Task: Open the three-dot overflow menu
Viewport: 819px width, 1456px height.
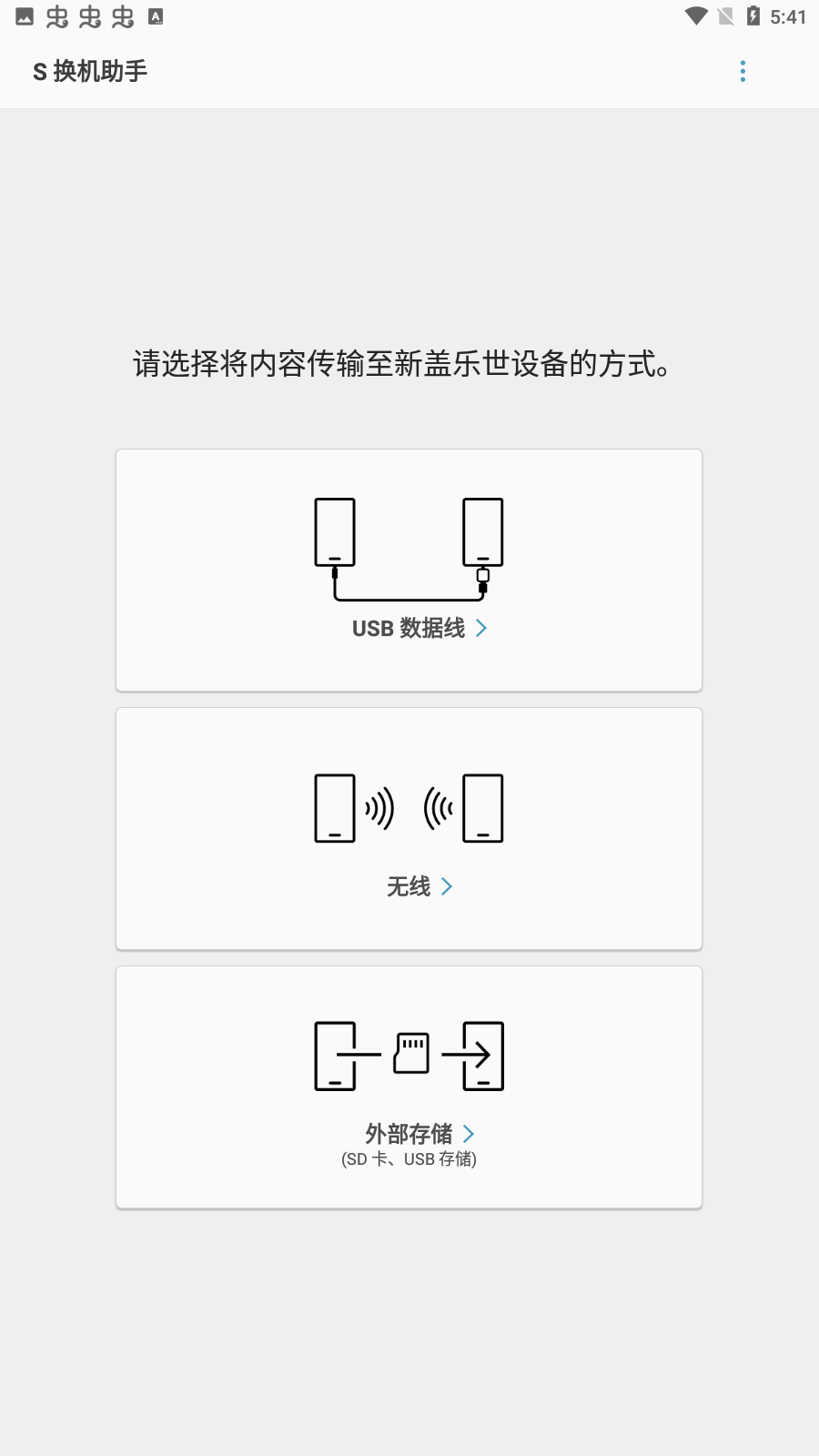Action: [x=743, y=71]
